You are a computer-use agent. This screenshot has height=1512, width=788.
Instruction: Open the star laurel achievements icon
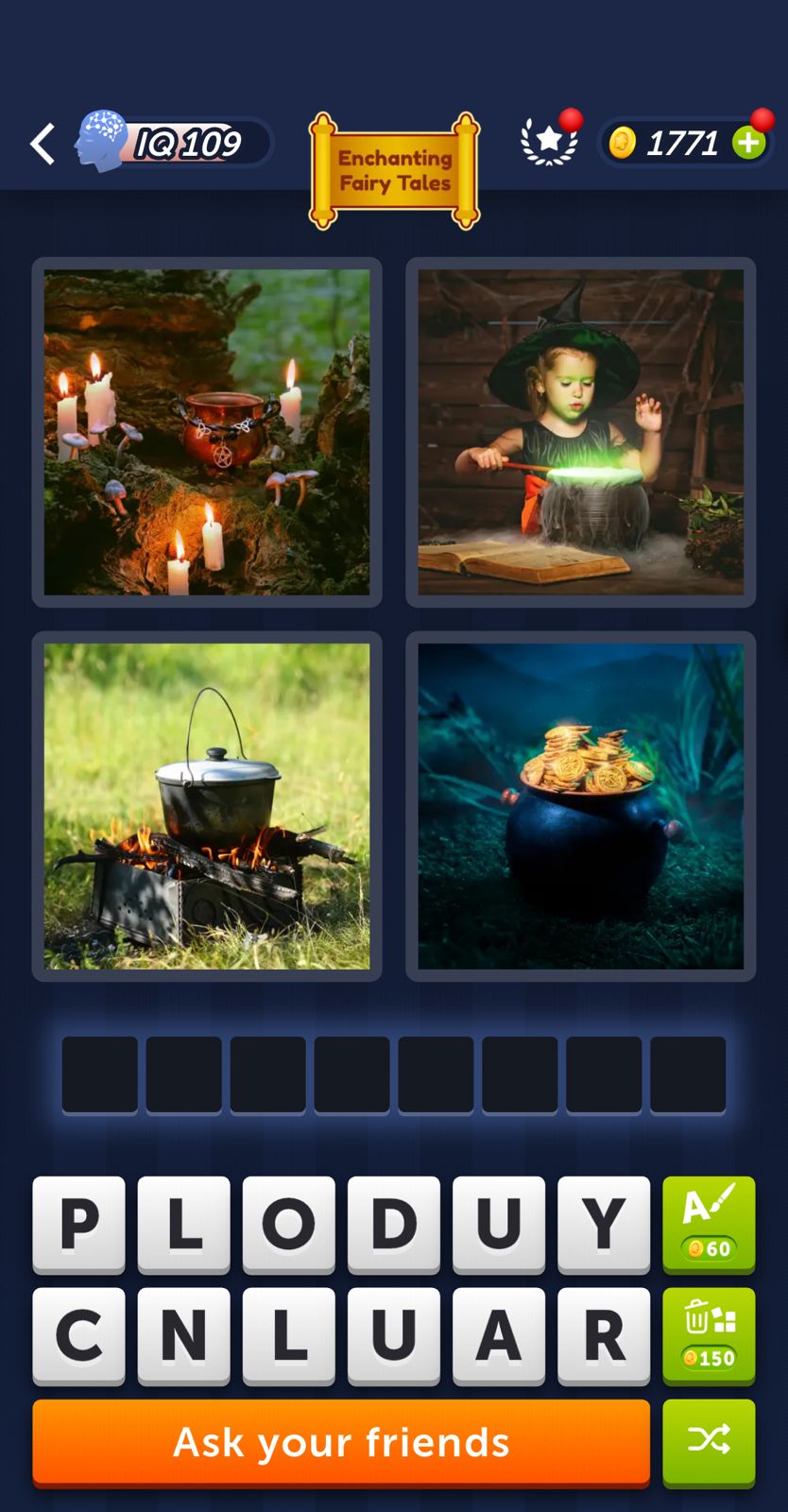[x=549, y=143]
